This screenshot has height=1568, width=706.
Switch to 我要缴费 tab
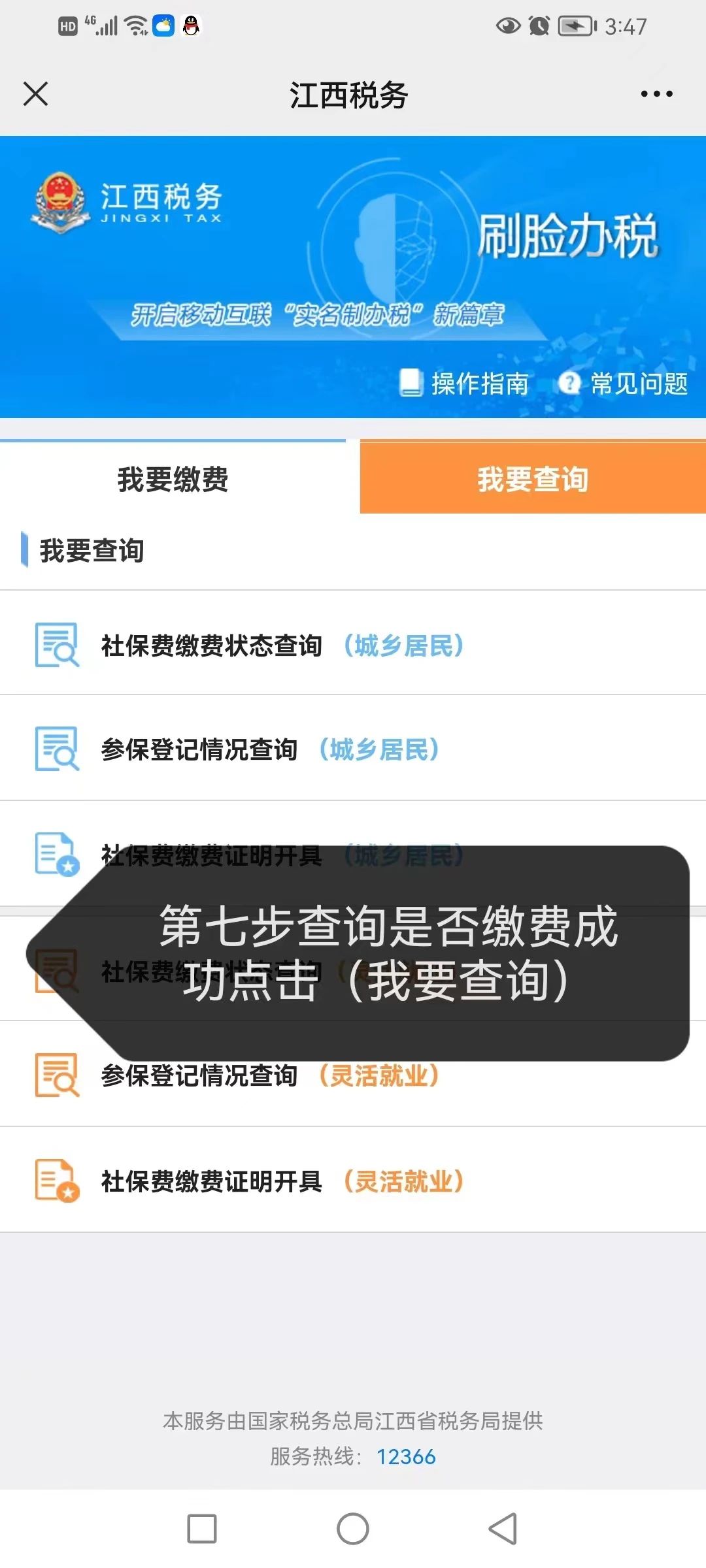[x=173, y=479]
